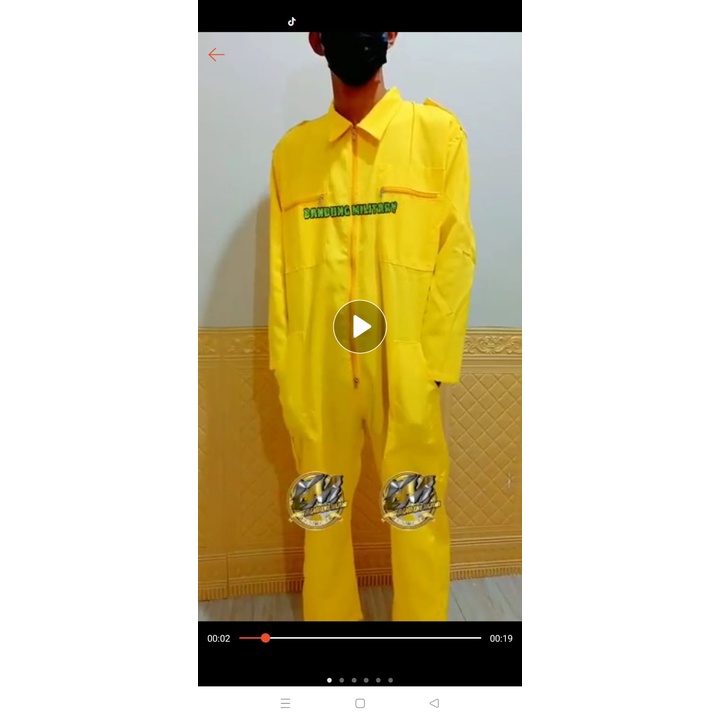Go back with the red arrow
The image size is (720, 720).
216,55
